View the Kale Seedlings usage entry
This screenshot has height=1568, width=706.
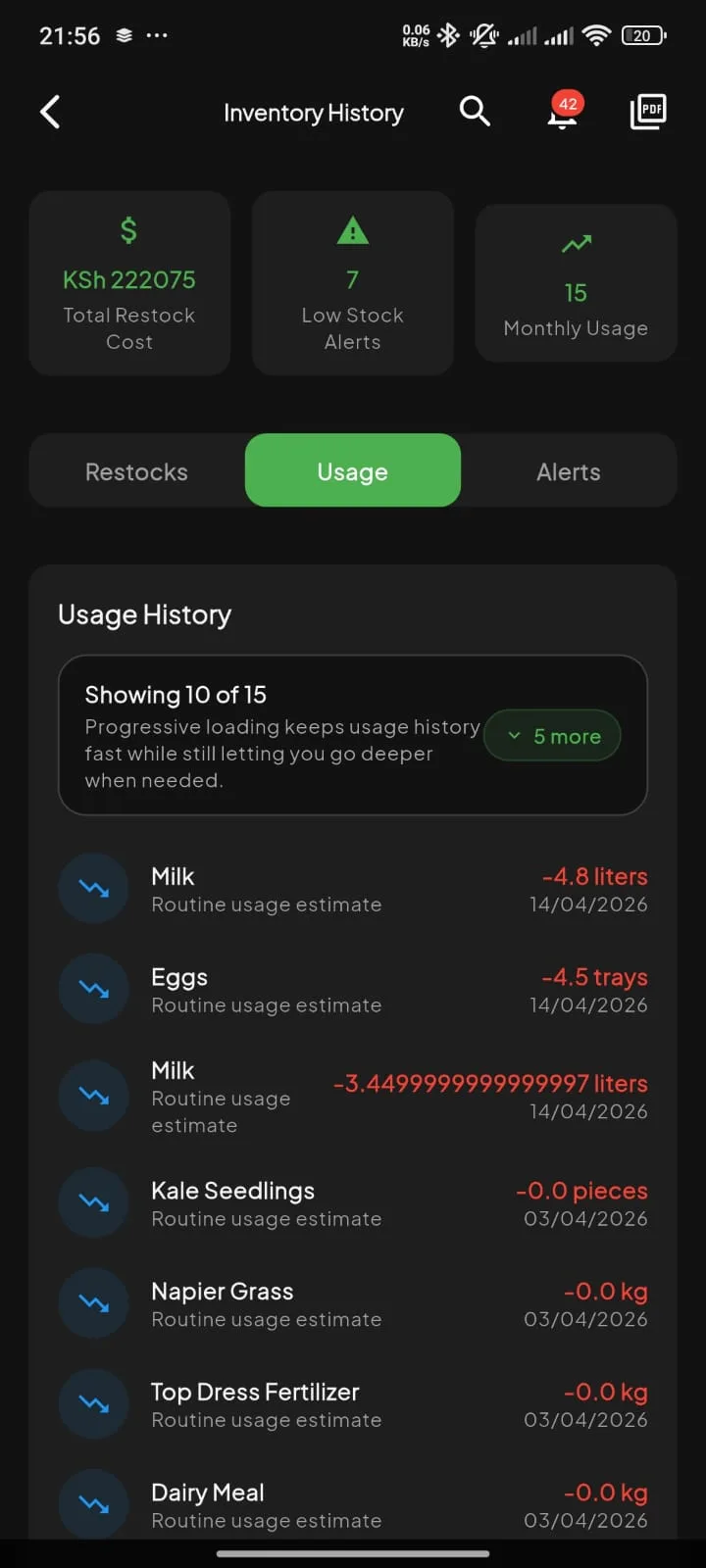tap(353, 1203)
